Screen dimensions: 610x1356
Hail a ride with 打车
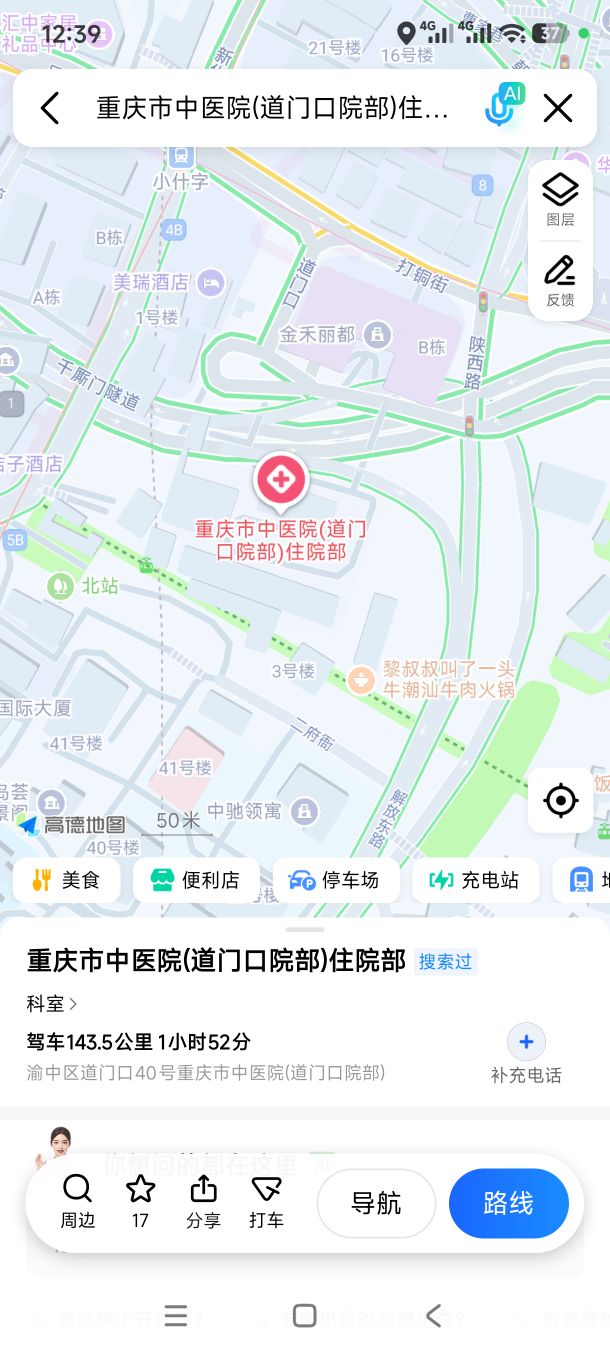click(x=266, y=1202)
